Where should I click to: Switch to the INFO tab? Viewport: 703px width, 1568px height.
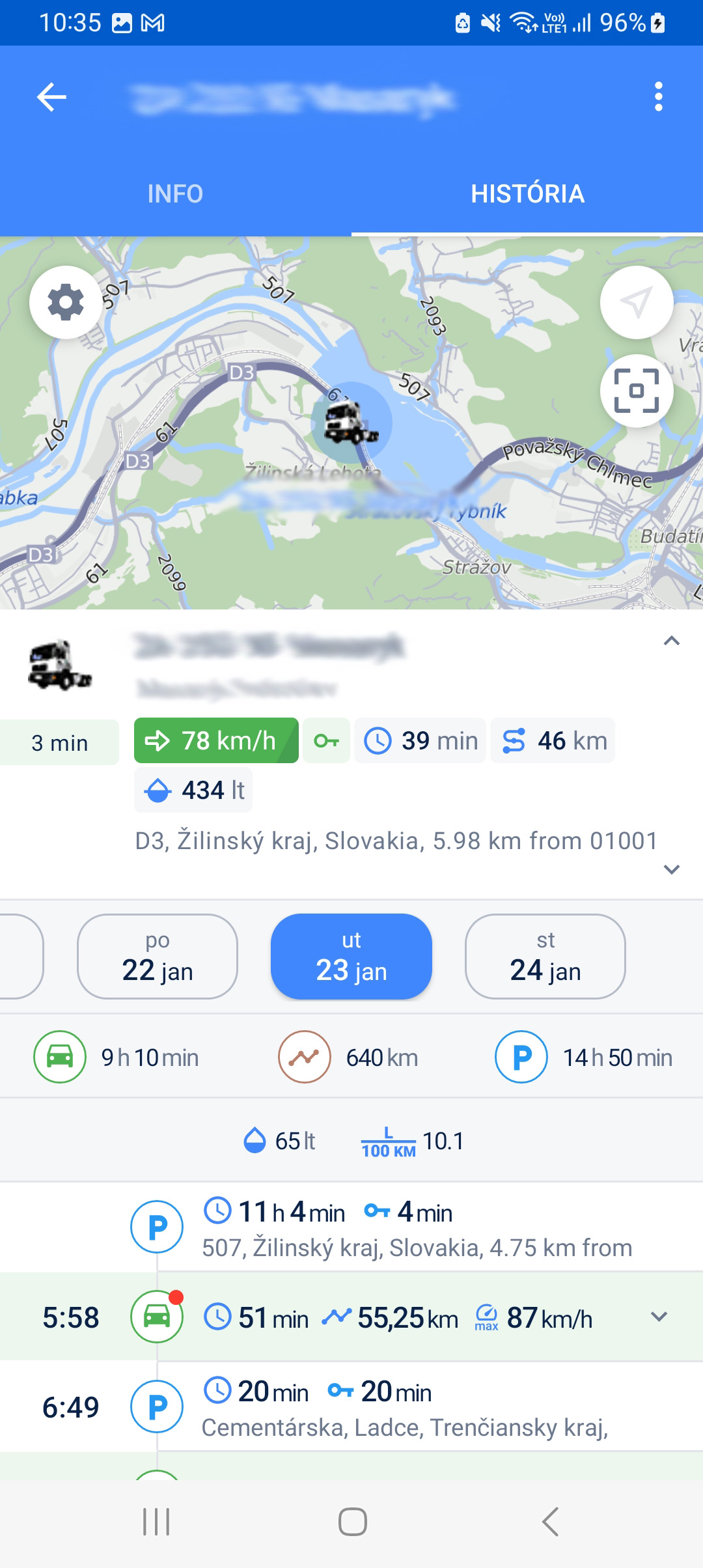[175, 194]
